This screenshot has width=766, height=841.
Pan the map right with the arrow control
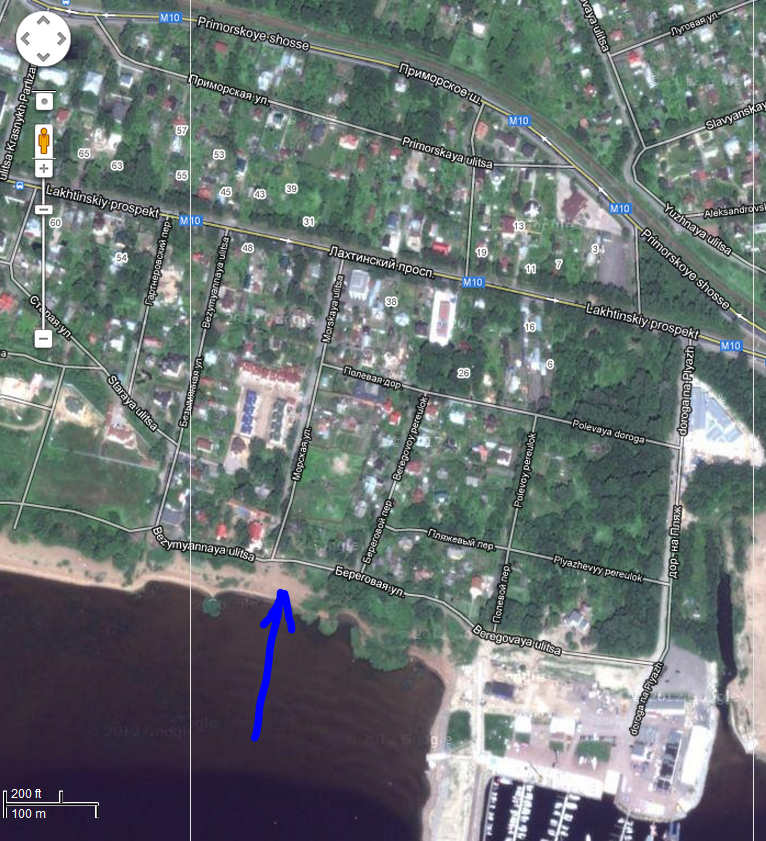click(x=60, y=40)
